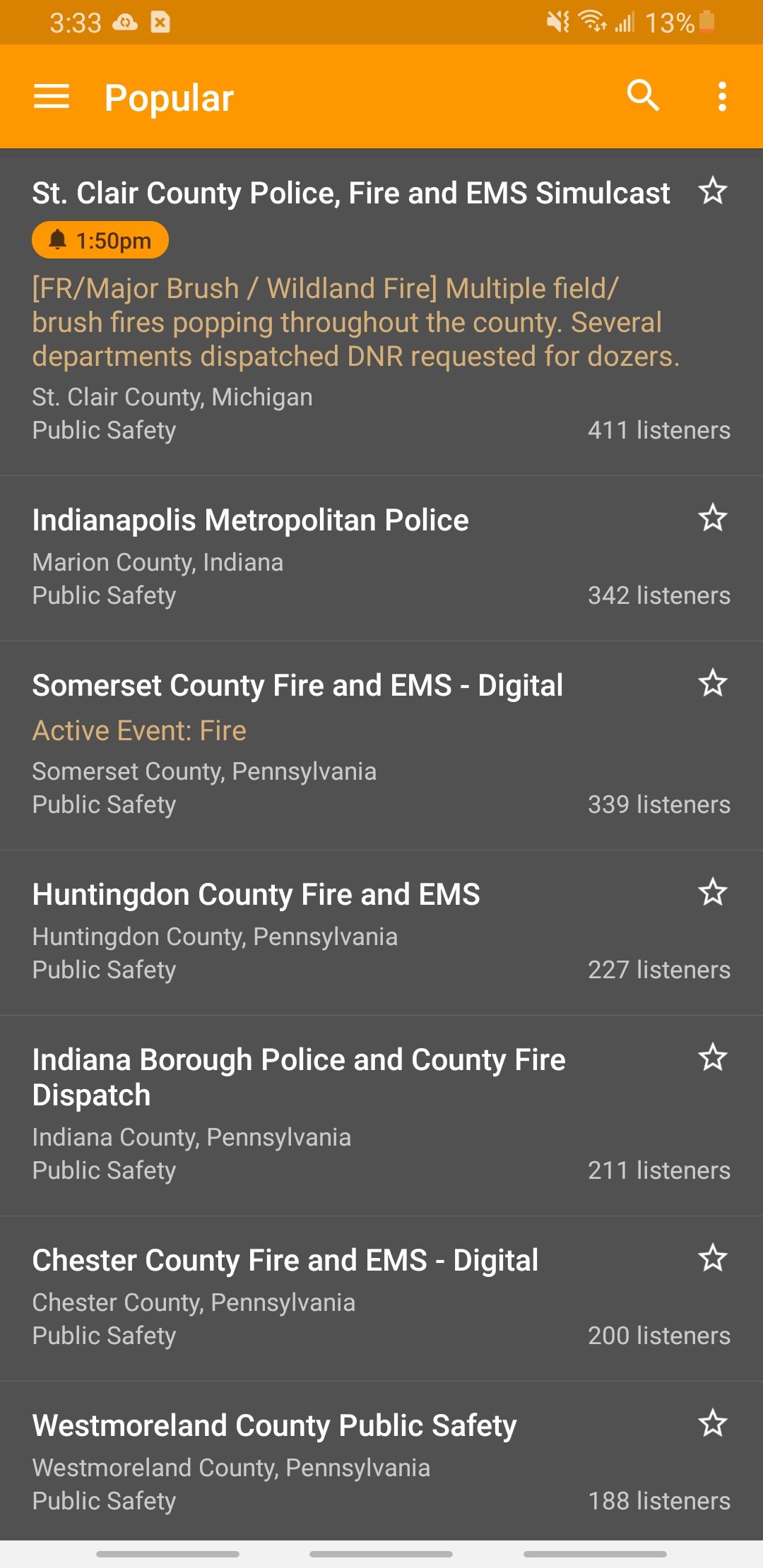Open the search icon in the toolbar
Viewport: 763px width, 1568px height.
[x=644, y=97]
